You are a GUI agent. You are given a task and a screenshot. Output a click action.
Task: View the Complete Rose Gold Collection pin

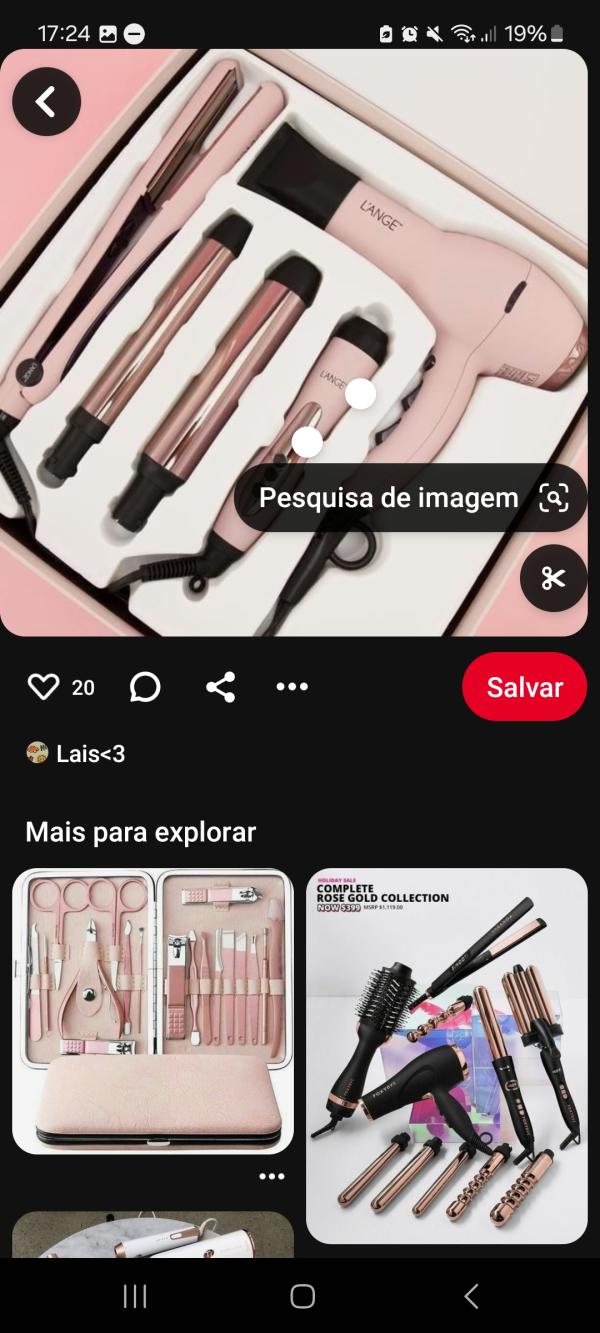click(446, 1055)
